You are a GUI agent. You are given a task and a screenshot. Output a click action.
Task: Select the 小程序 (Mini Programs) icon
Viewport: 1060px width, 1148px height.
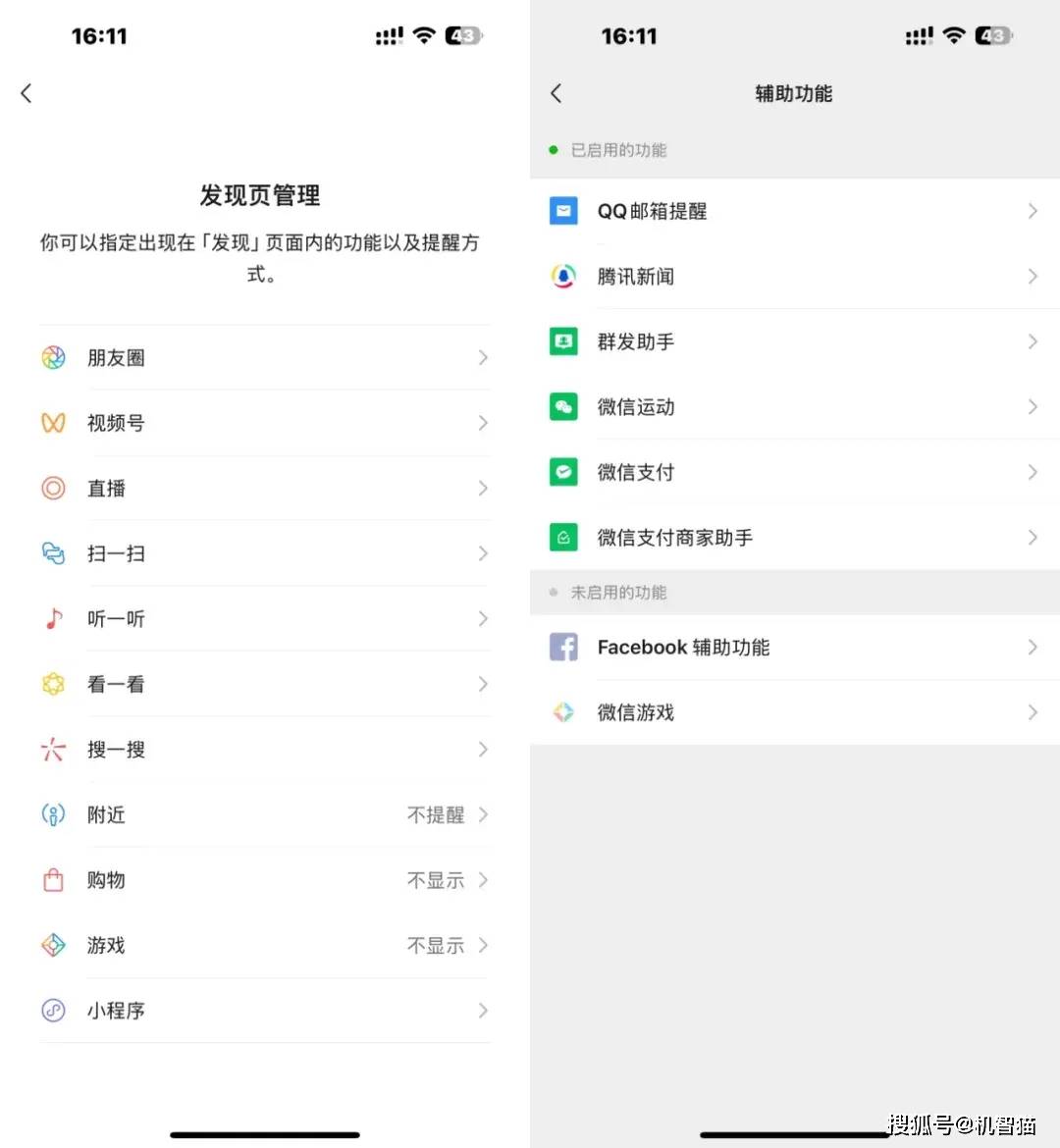pyautogui.click(x=53, y=1011)
